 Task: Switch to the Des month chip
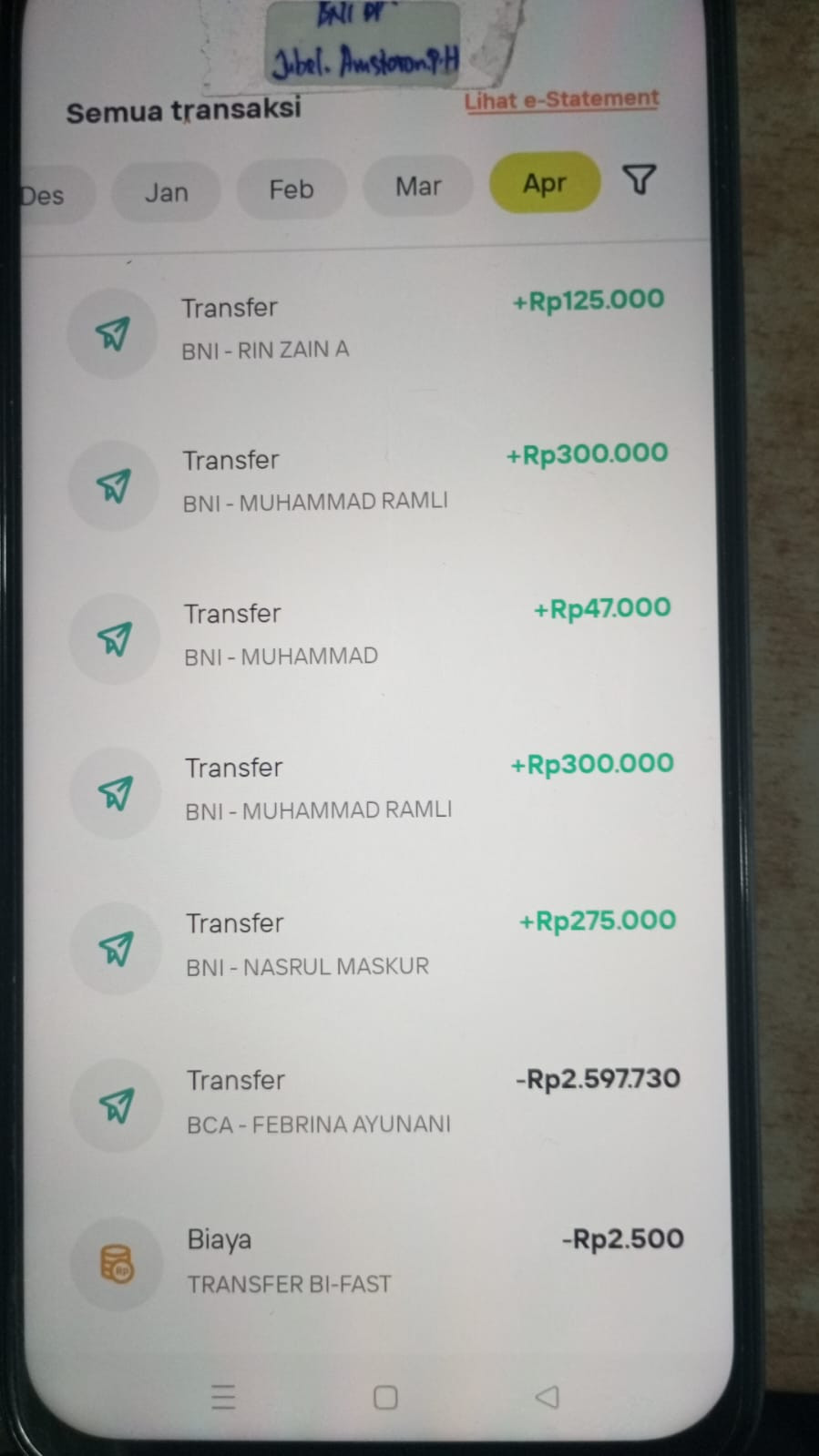click(x=46, y=195)
